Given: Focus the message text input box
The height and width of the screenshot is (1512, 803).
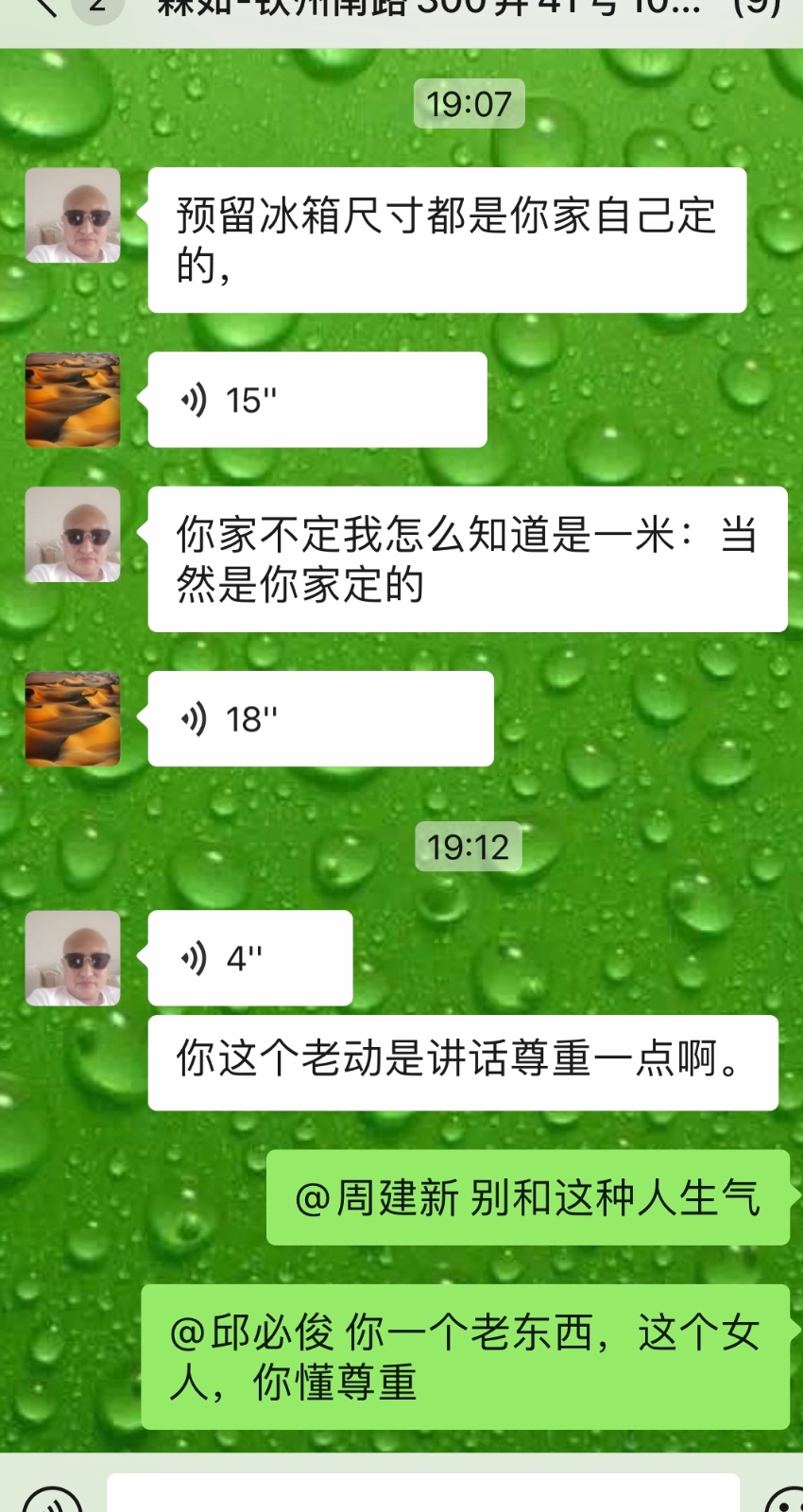Looking at the screenshot, I should [422, 1495].
